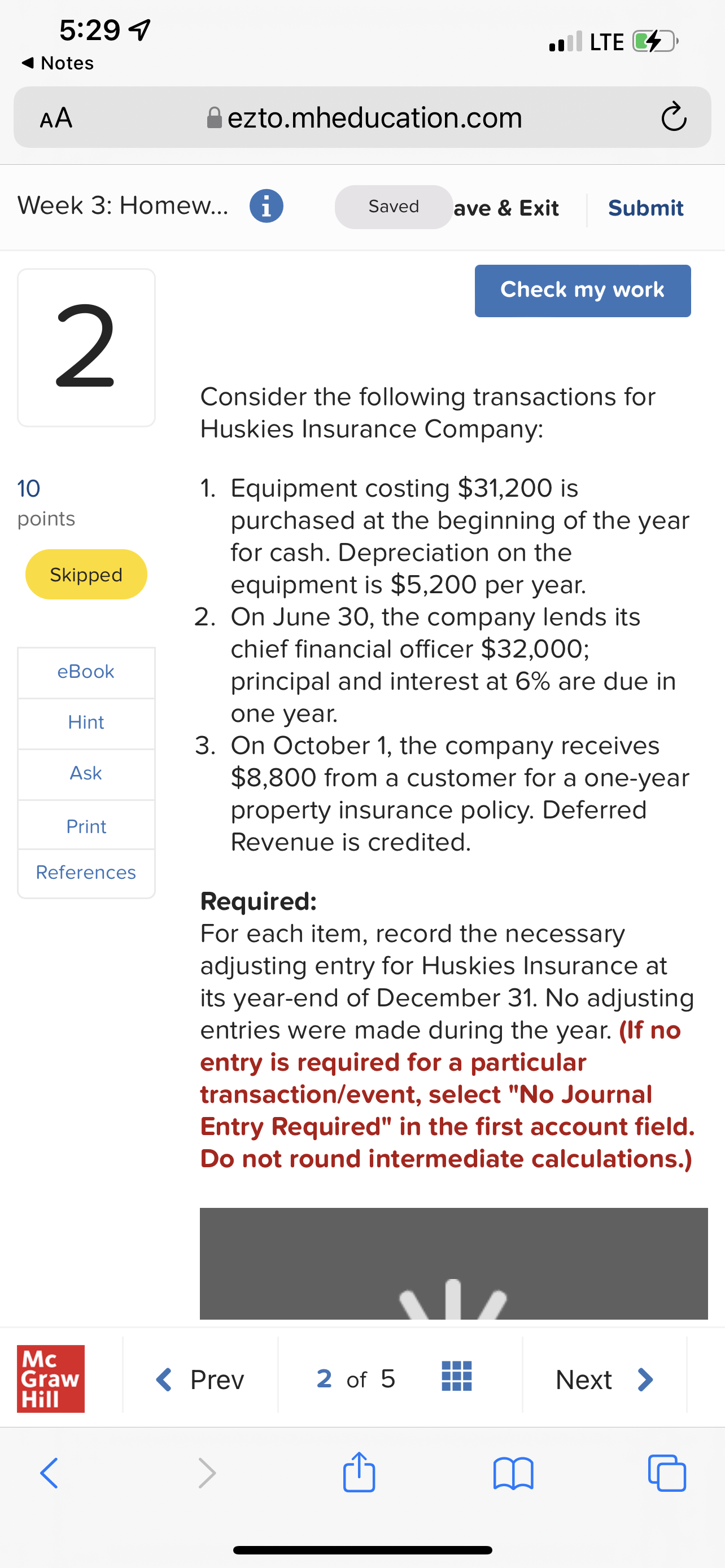The image size is (725, 1568).
Task: Tap the Ask link
Action: click(x=86, y=773)
